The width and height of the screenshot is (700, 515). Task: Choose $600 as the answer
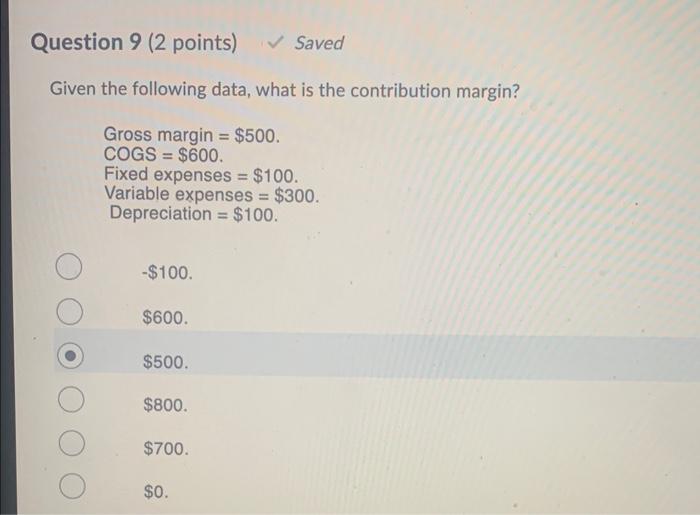click(68, 314)
